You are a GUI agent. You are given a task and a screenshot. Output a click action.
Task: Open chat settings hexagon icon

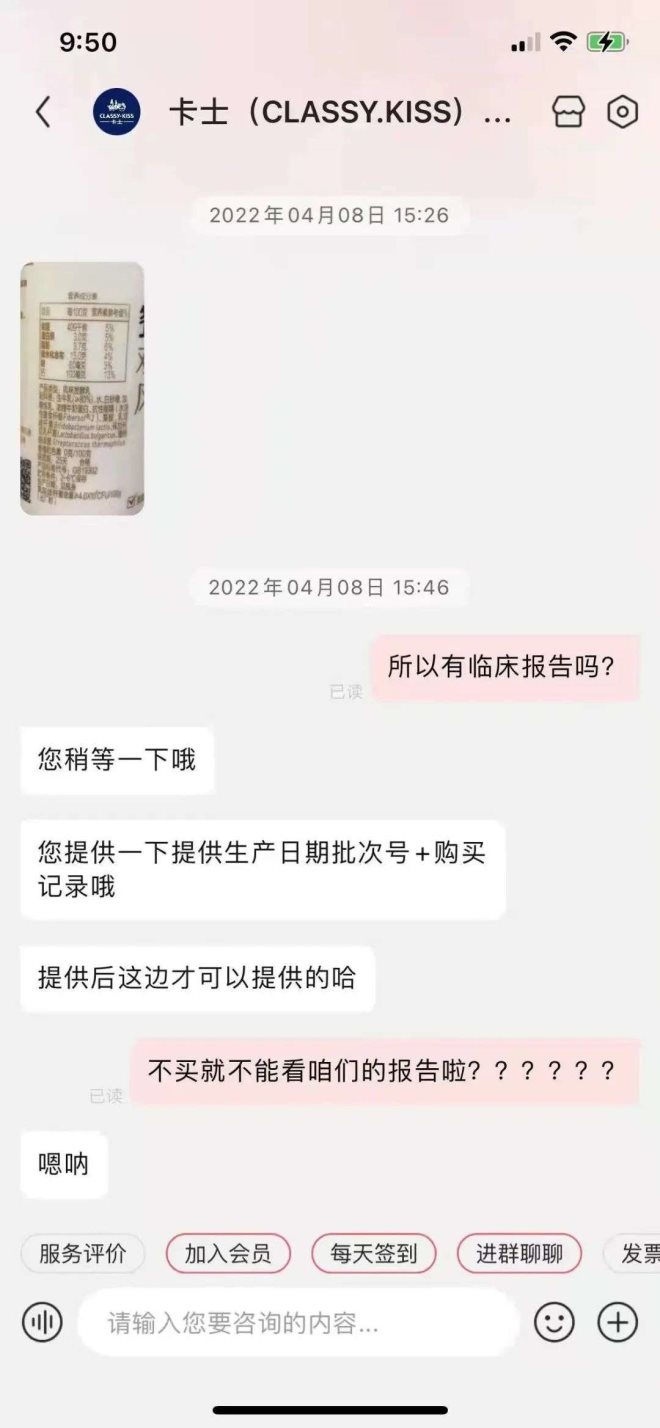coord(622,112)
